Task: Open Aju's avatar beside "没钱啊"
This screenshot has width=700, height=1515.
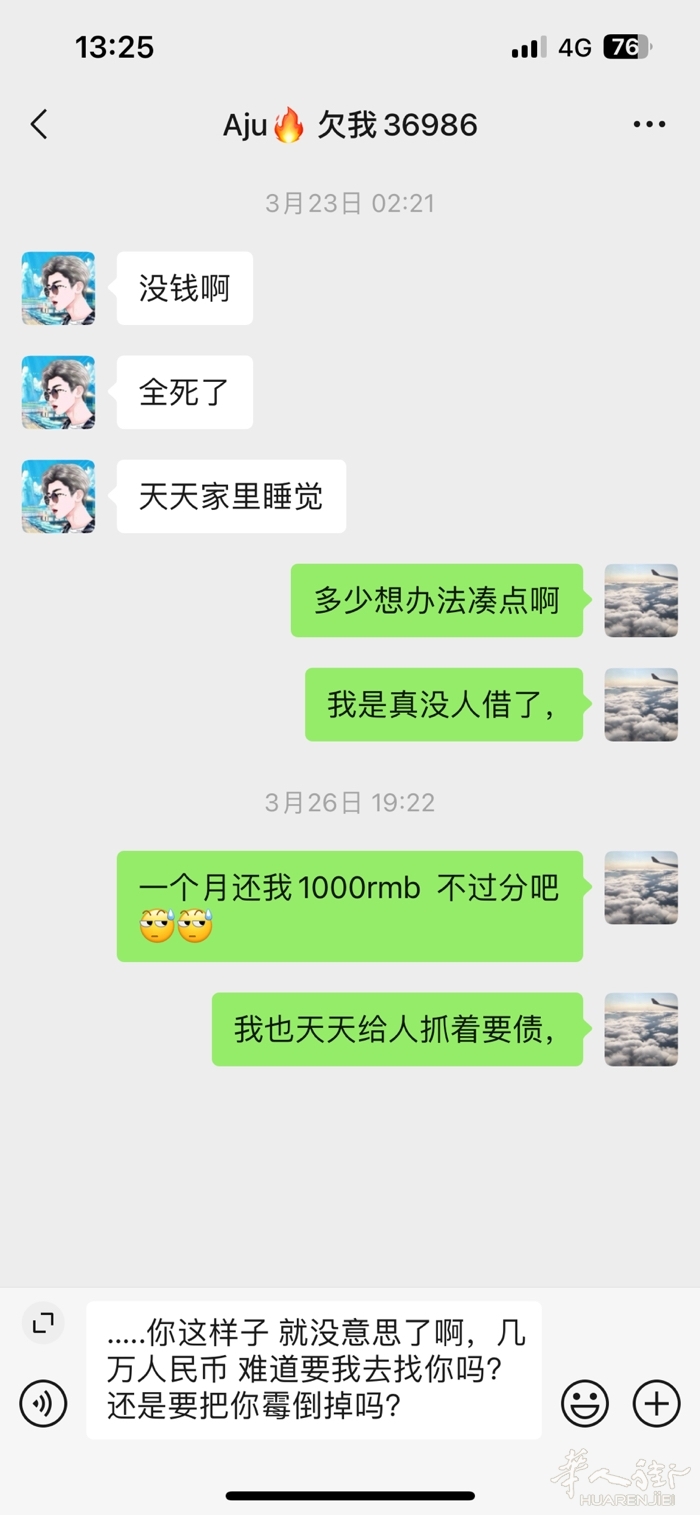Action: click(58, 288)
